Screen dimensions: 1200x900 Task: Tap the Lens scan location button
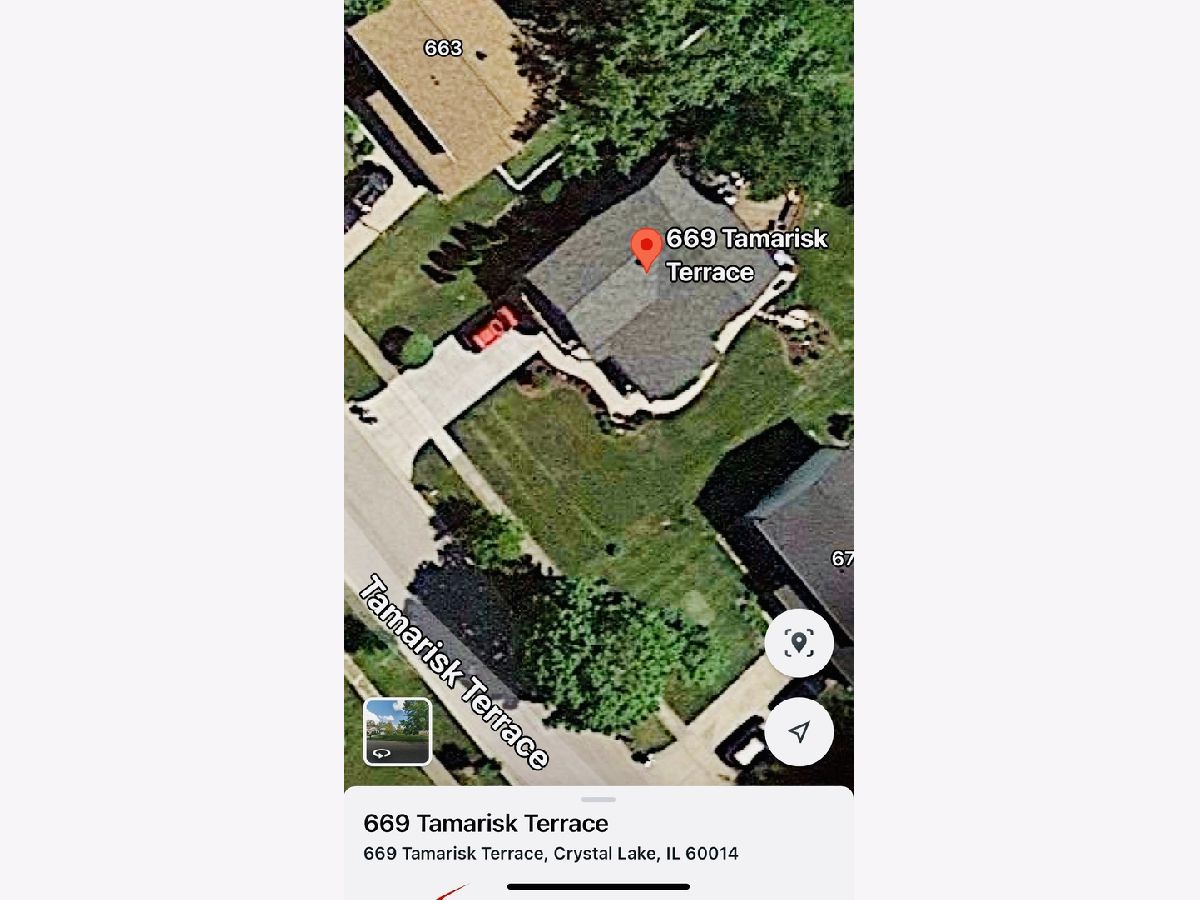point(799,643)
